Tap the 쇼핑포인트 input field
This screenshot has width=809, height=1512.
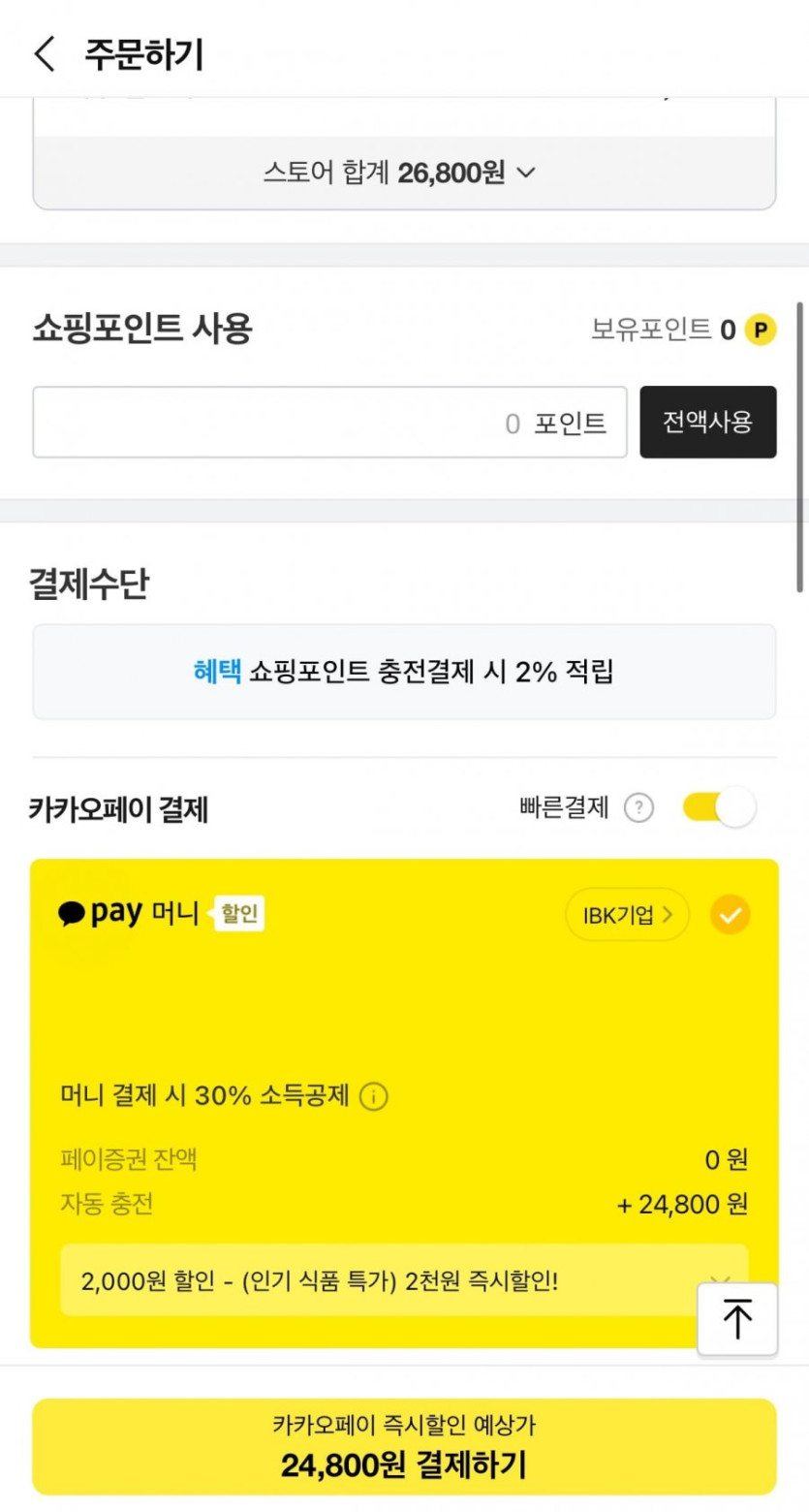(x=329, y=423)
